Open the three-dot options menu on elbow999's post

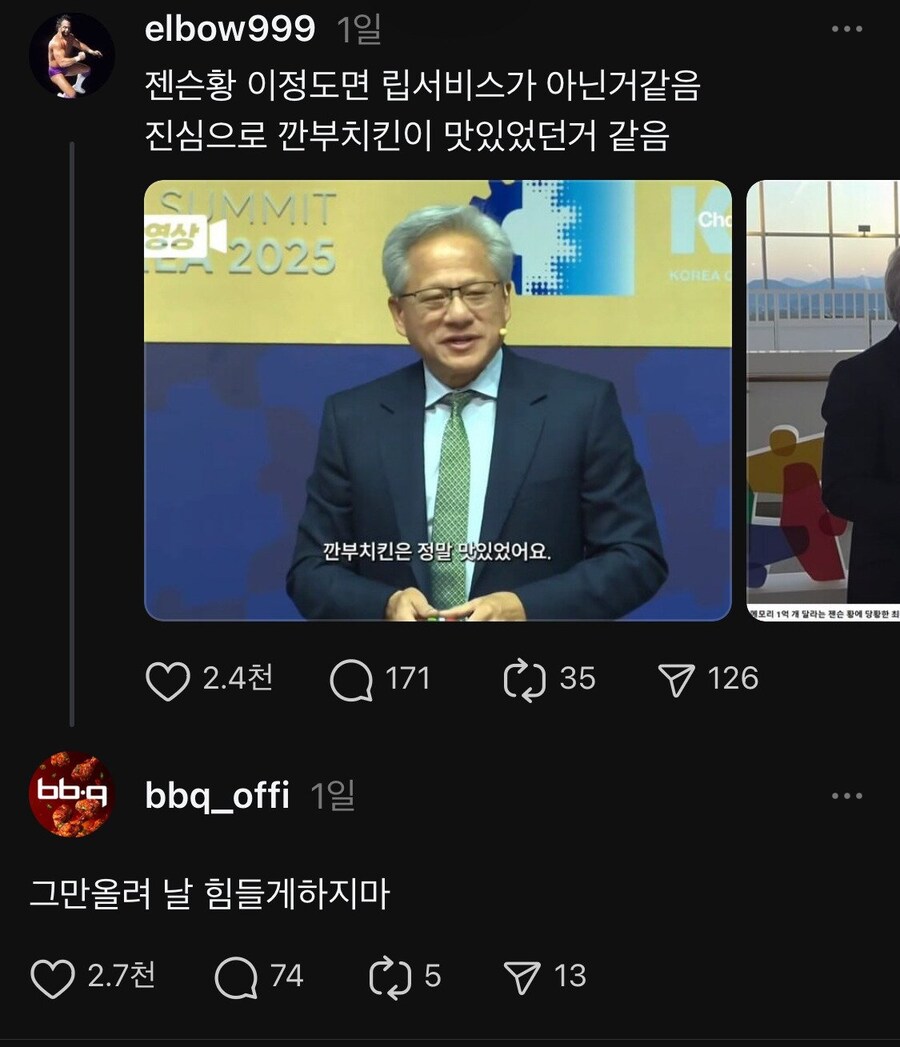[845, 28]
